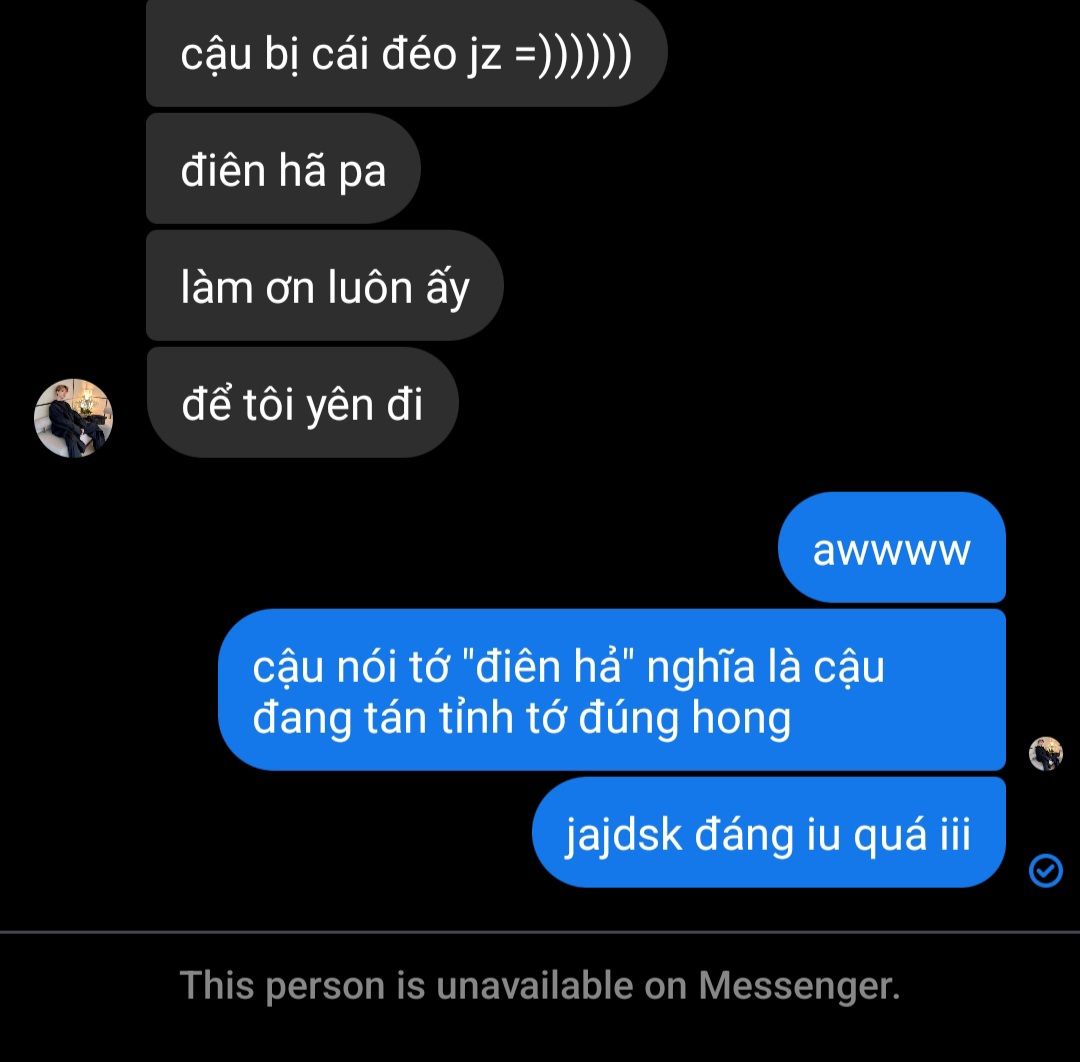Screen dimensions: 1080x1062
Task: Tap the message "làm ơn luôn ấy"
Action: coord(324,287)
